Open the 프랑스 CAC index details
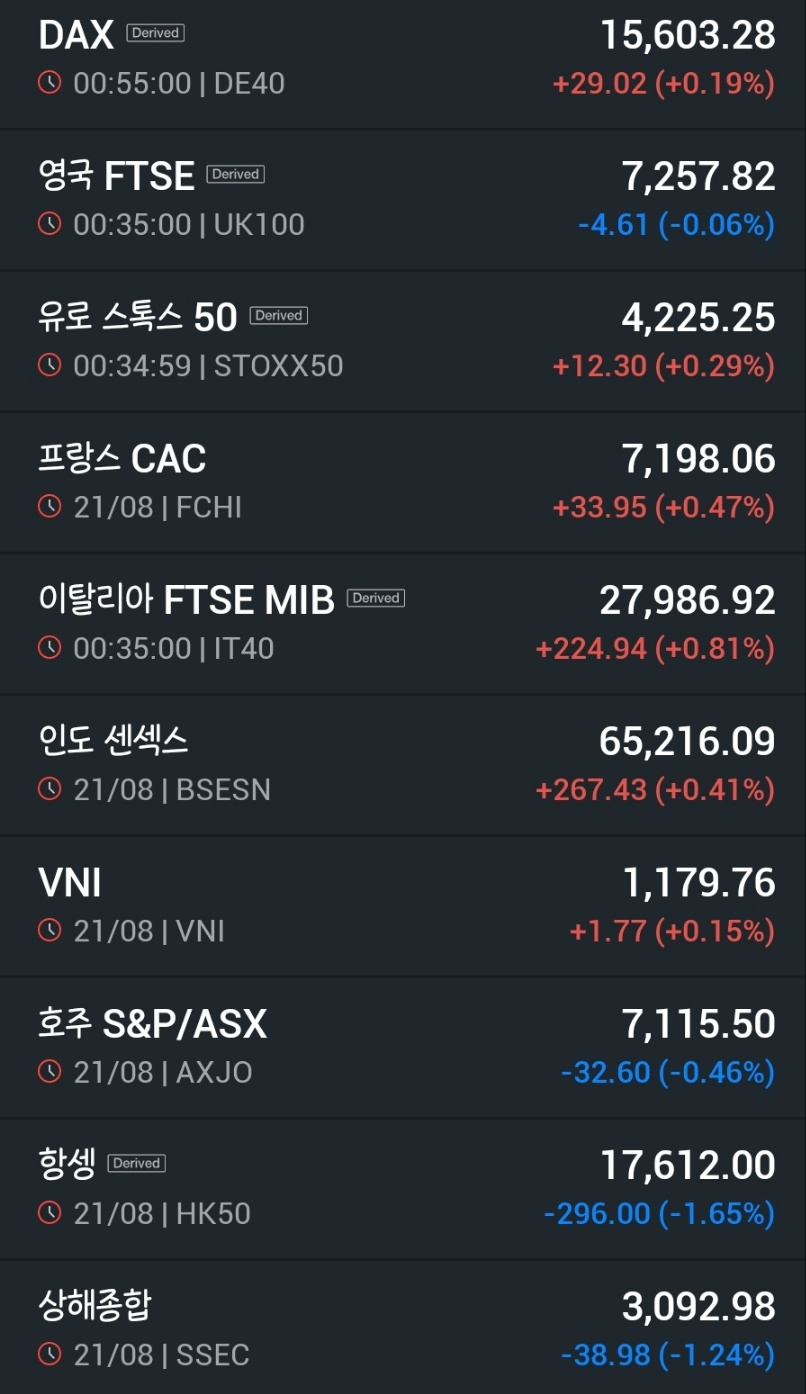806x1394 pixels. pos(403,482)
